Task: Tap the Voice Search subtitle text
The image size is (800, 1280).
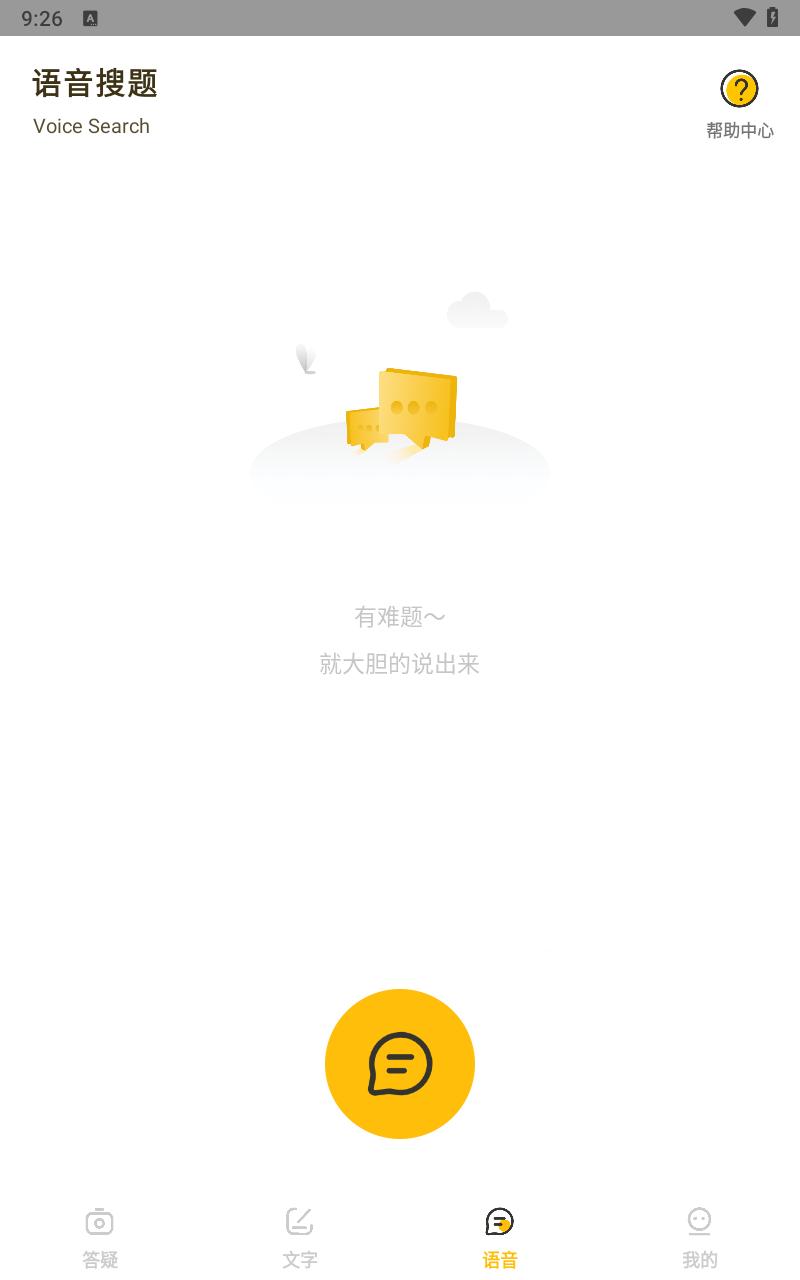Action: coord(91,126)
